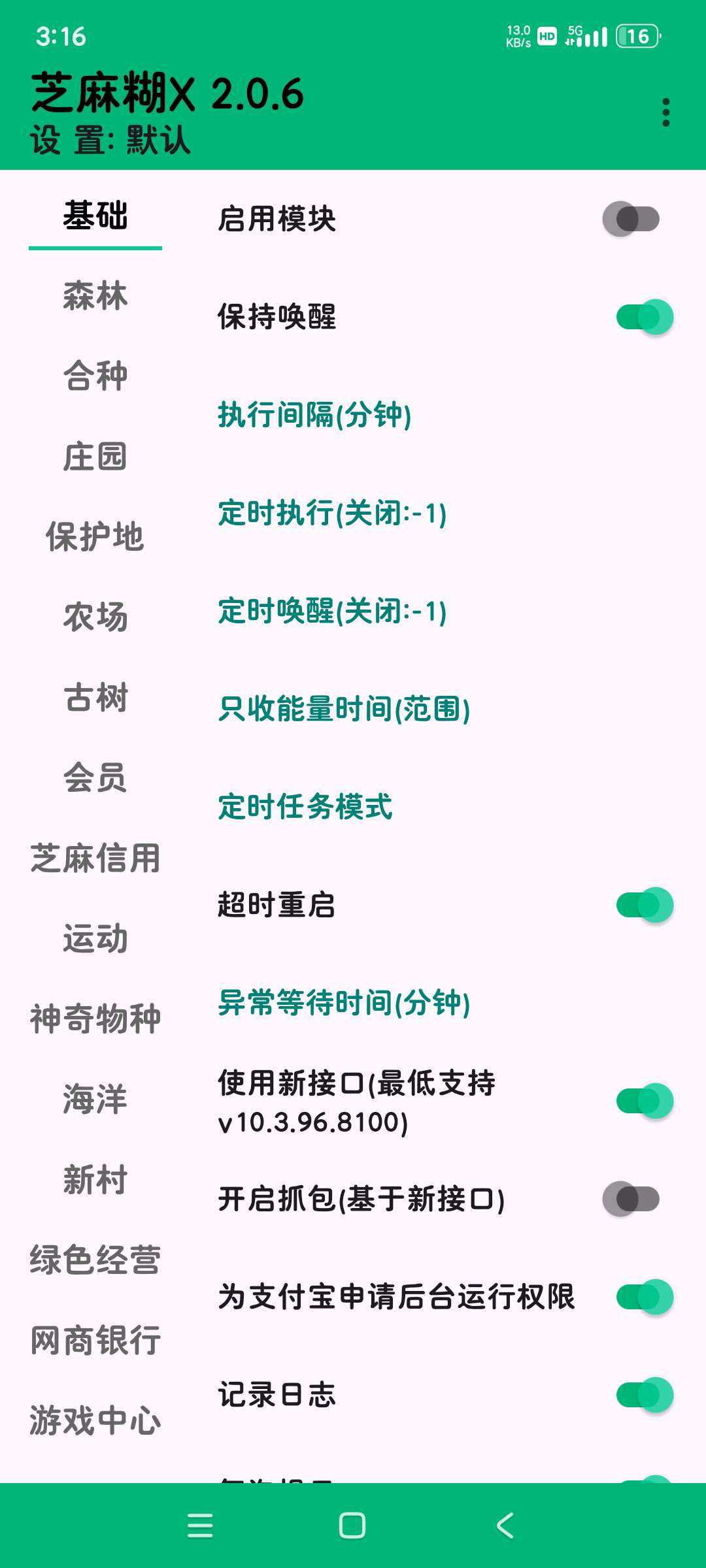This screenshot has height=1568, width=706.
Task: Turn off the 记录日志 switch
Action: (644, 1396)
